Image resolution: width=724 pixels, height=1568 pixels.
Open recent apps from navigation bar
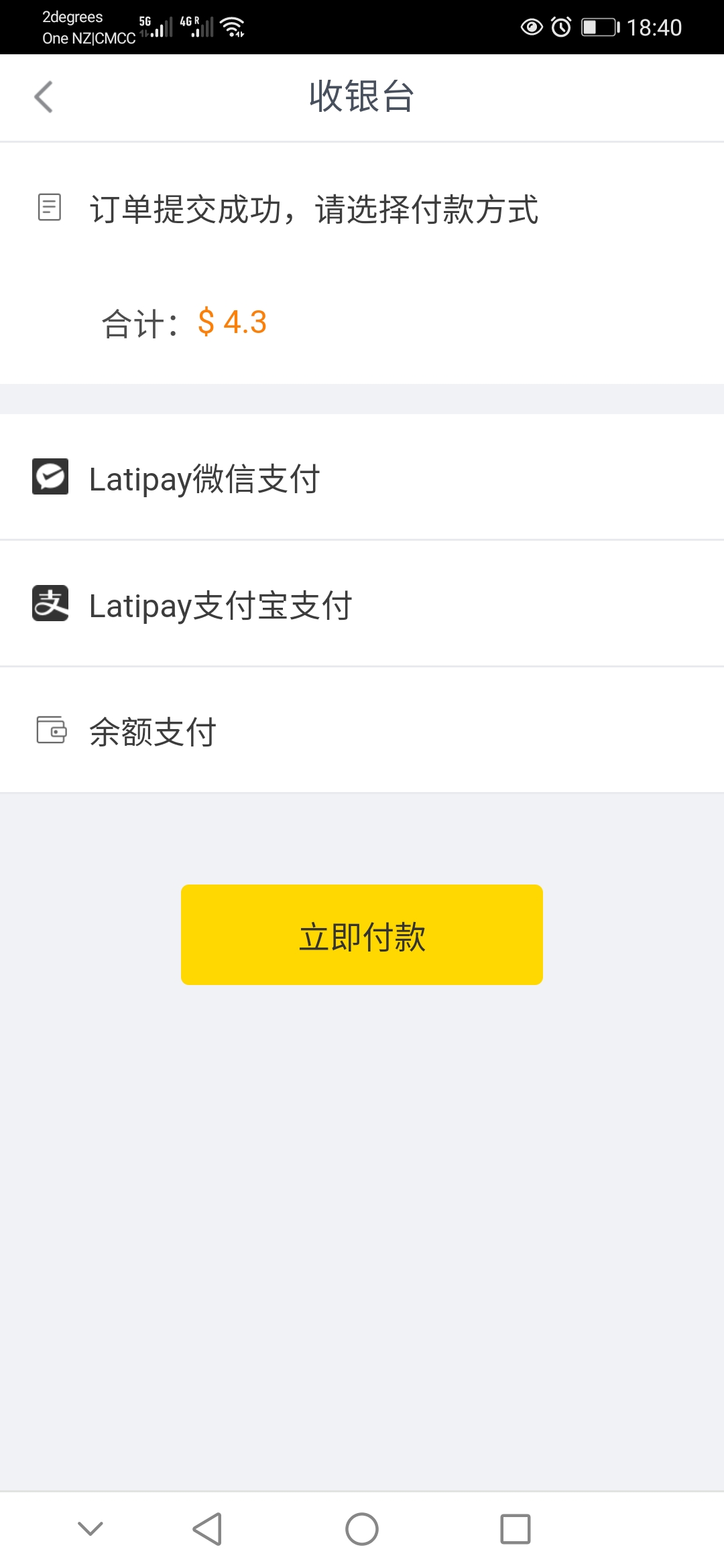click(x=515, y=1529)
